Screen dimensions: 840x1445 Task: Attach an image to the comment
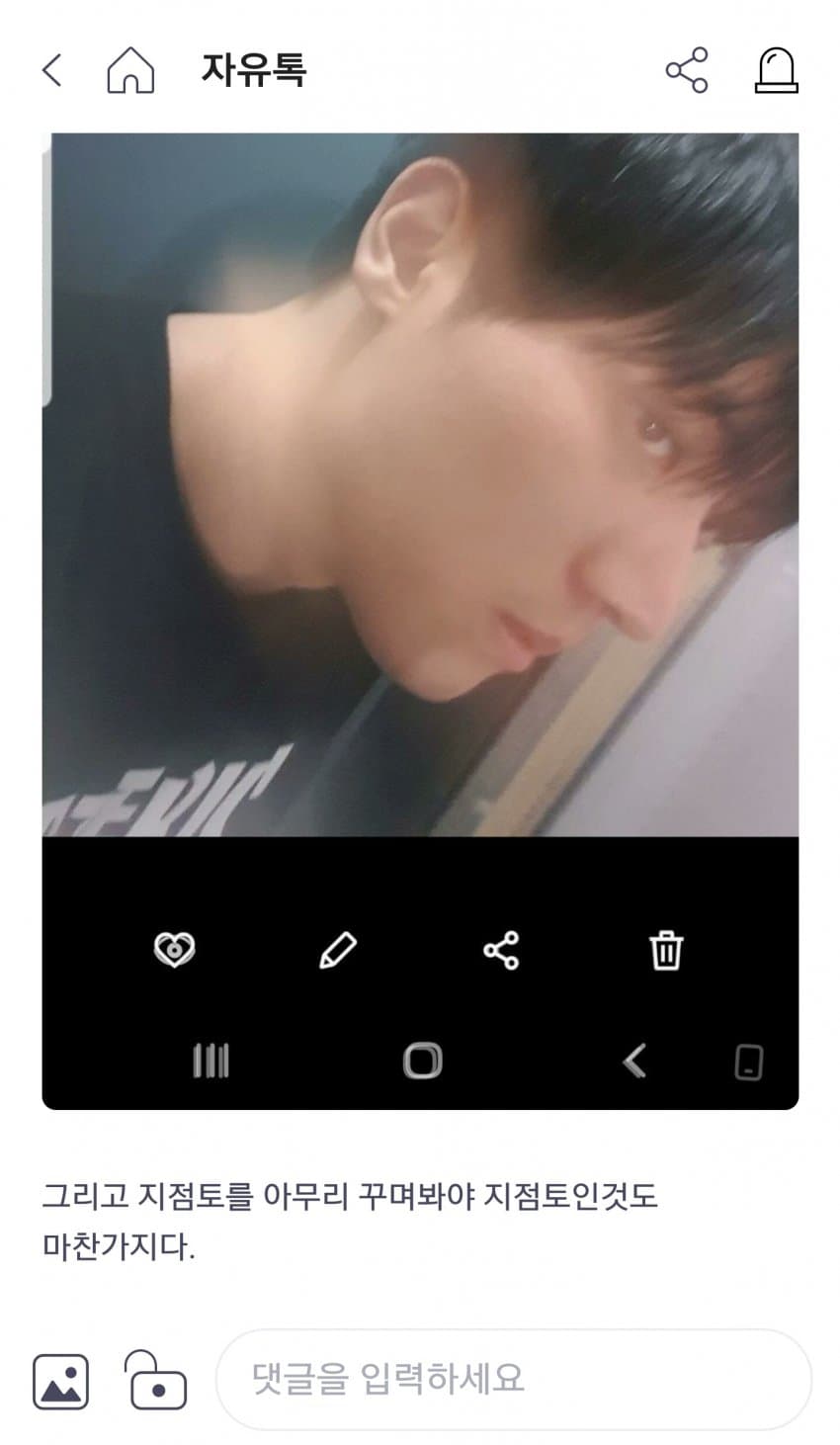point(60,1380)
